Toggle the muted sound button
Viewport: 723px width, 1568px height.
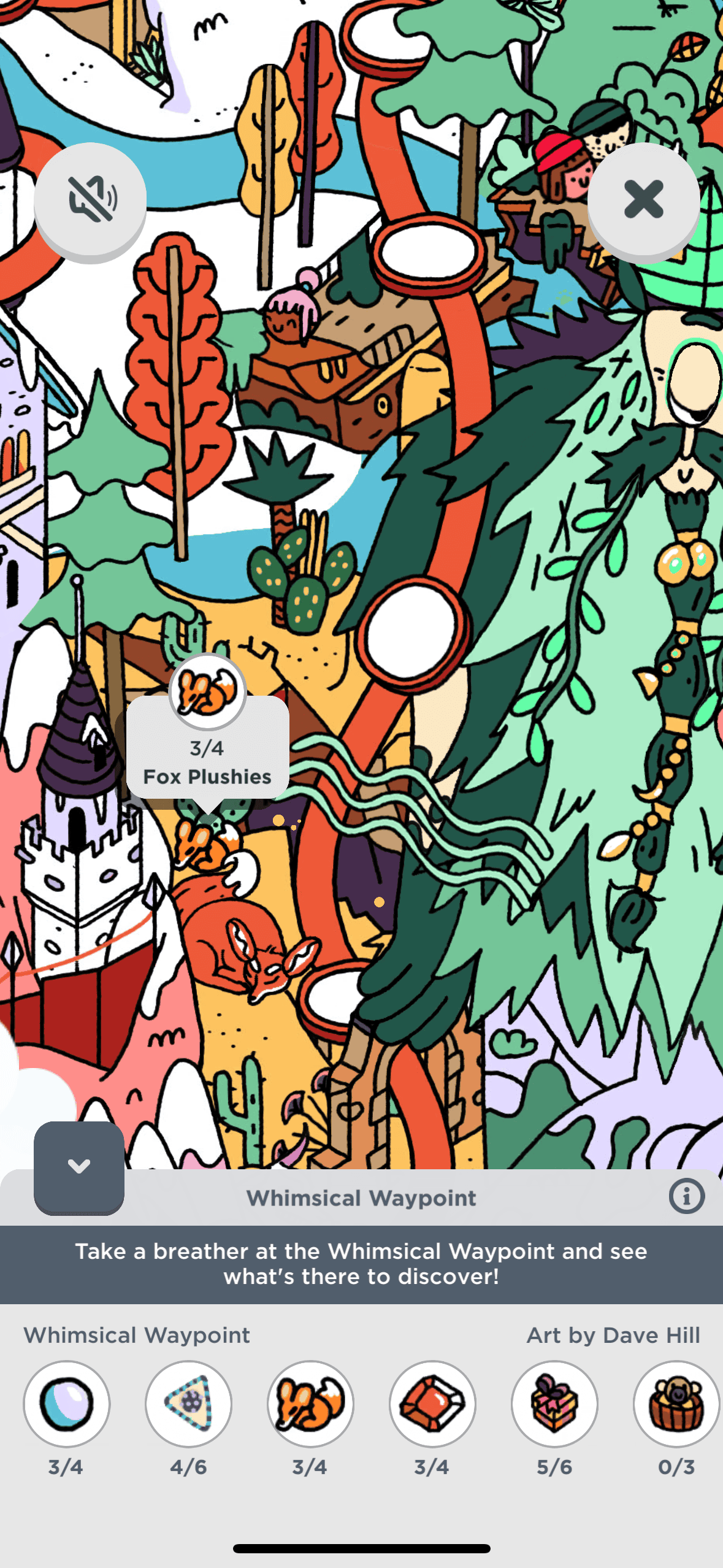click(90, 199)
